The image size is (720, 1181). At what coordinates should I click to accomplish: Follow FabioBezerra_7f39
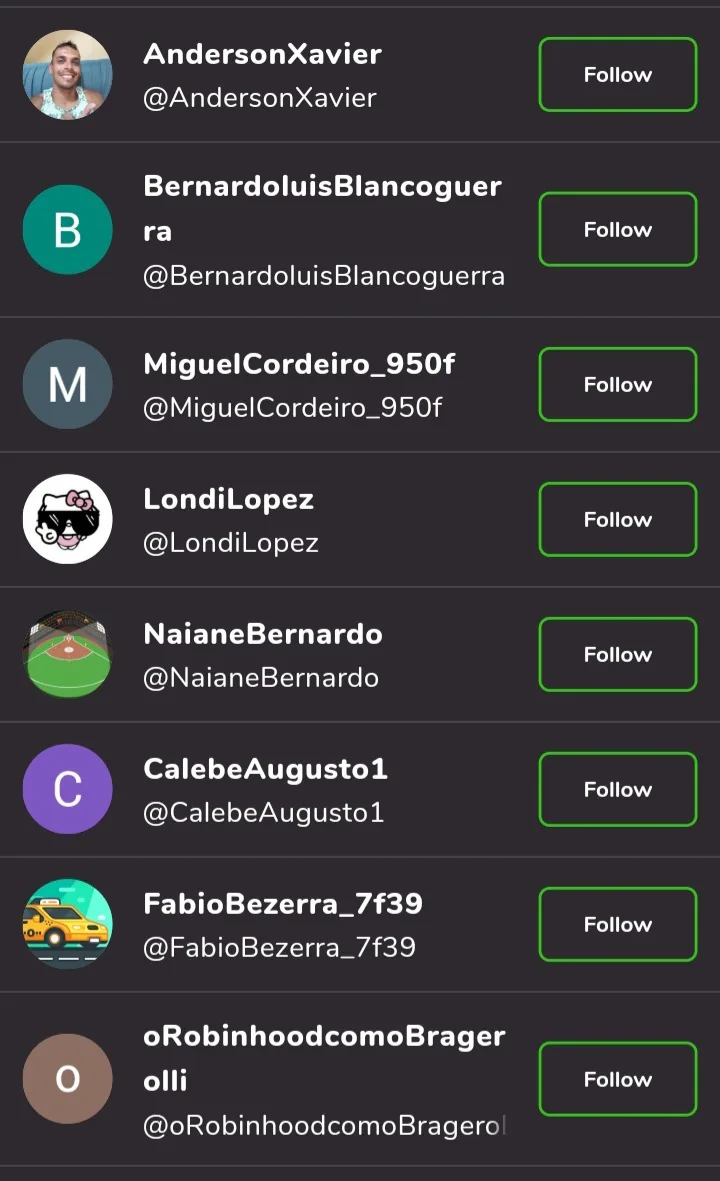click(x=617, y=925)
